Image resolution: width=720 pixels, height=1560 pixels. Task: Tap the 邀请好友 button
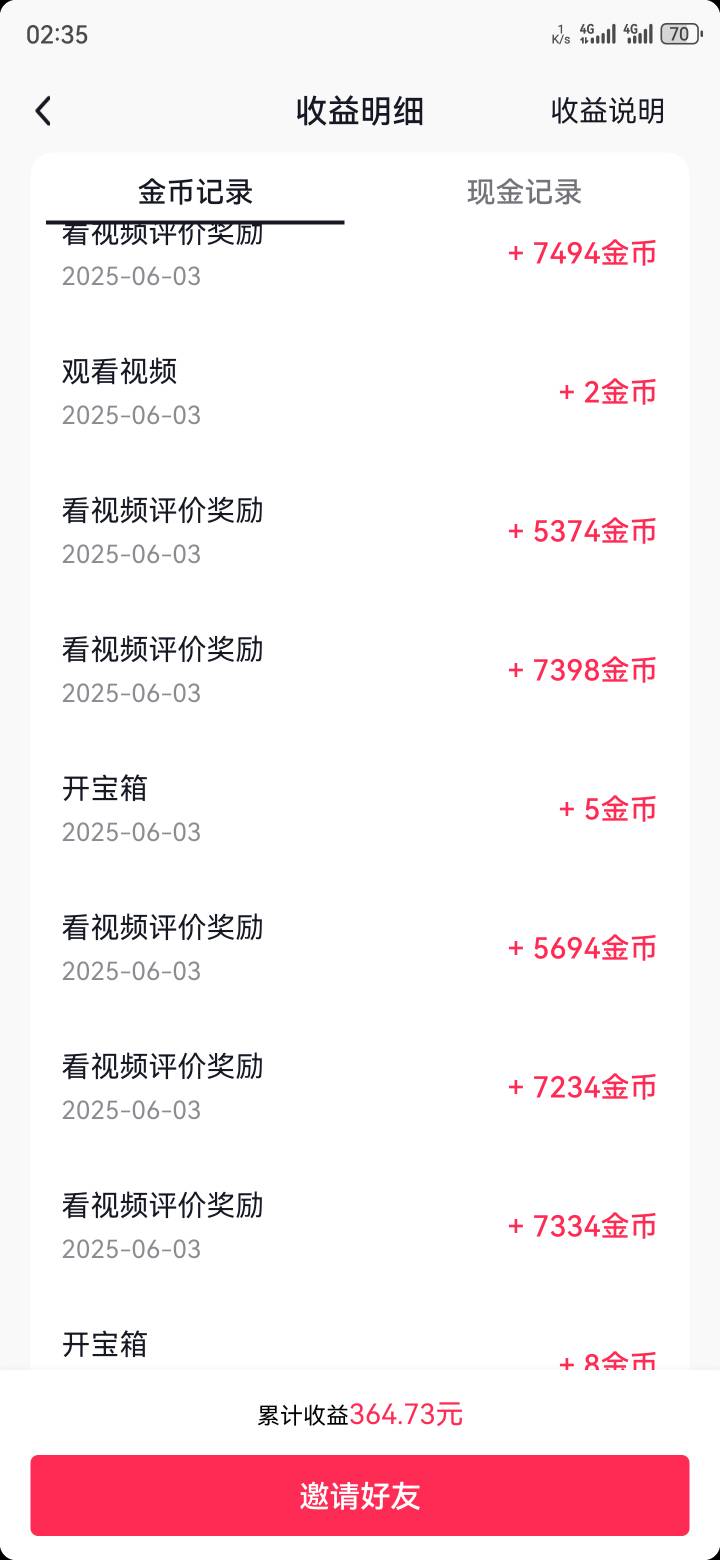point(360,1495)
